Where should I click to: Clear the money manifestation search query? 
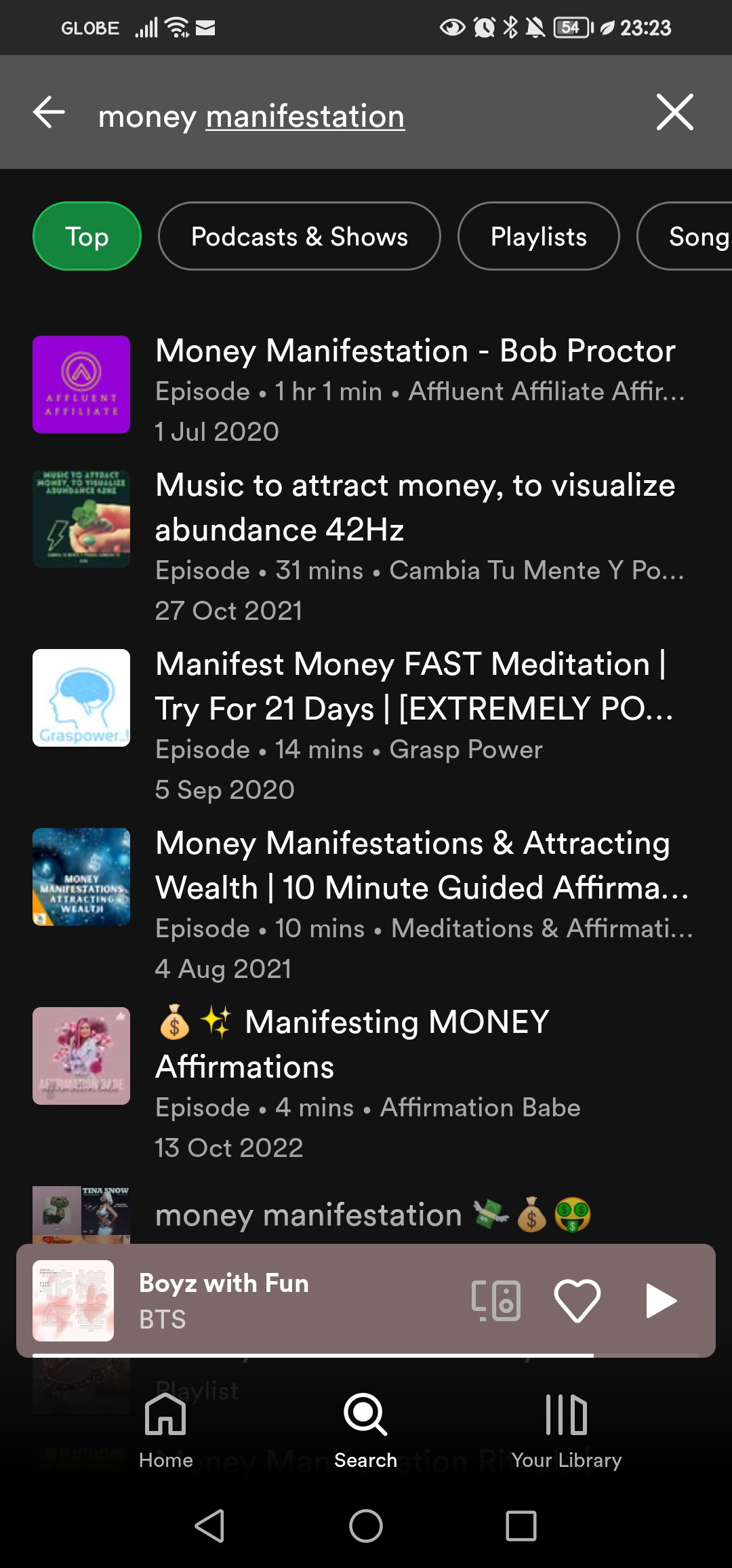(x=675, y=112)
